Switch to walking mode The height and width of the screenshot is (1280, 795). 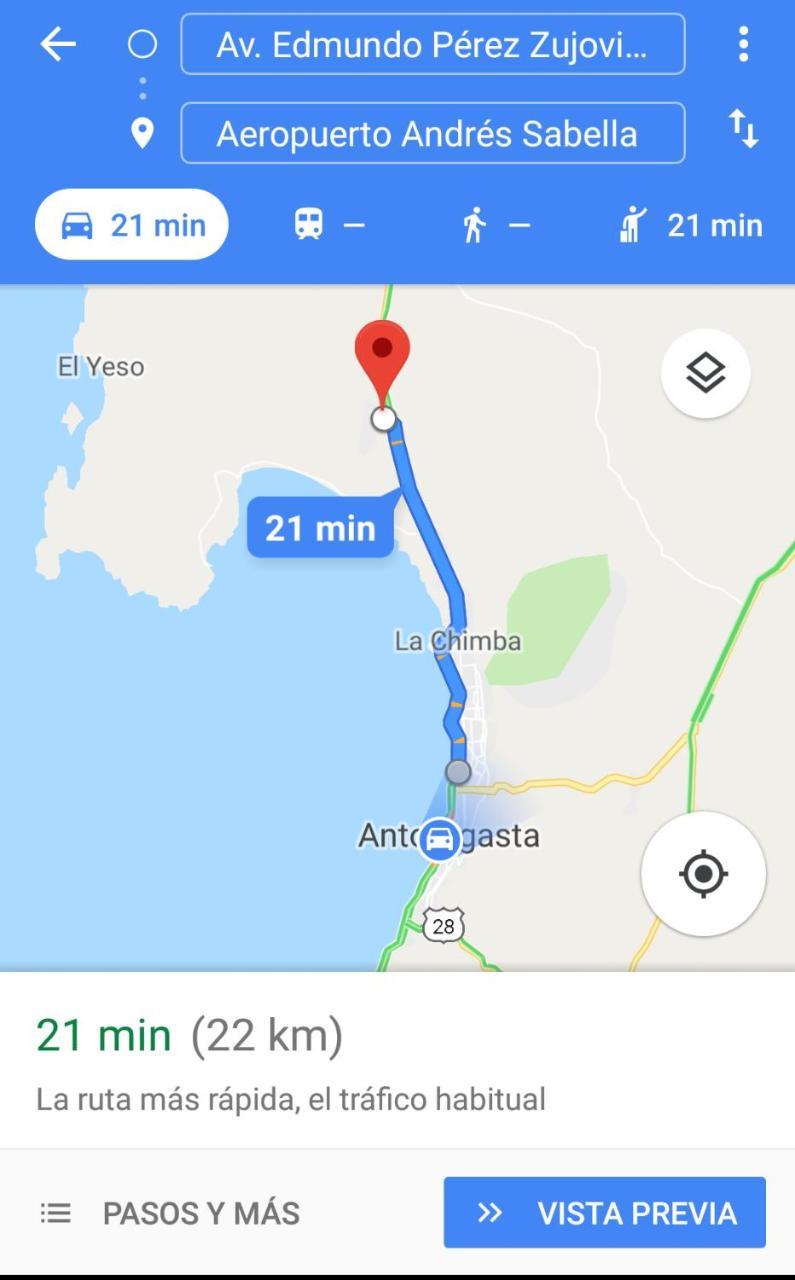pyautogui.click(x=495, y=225)
